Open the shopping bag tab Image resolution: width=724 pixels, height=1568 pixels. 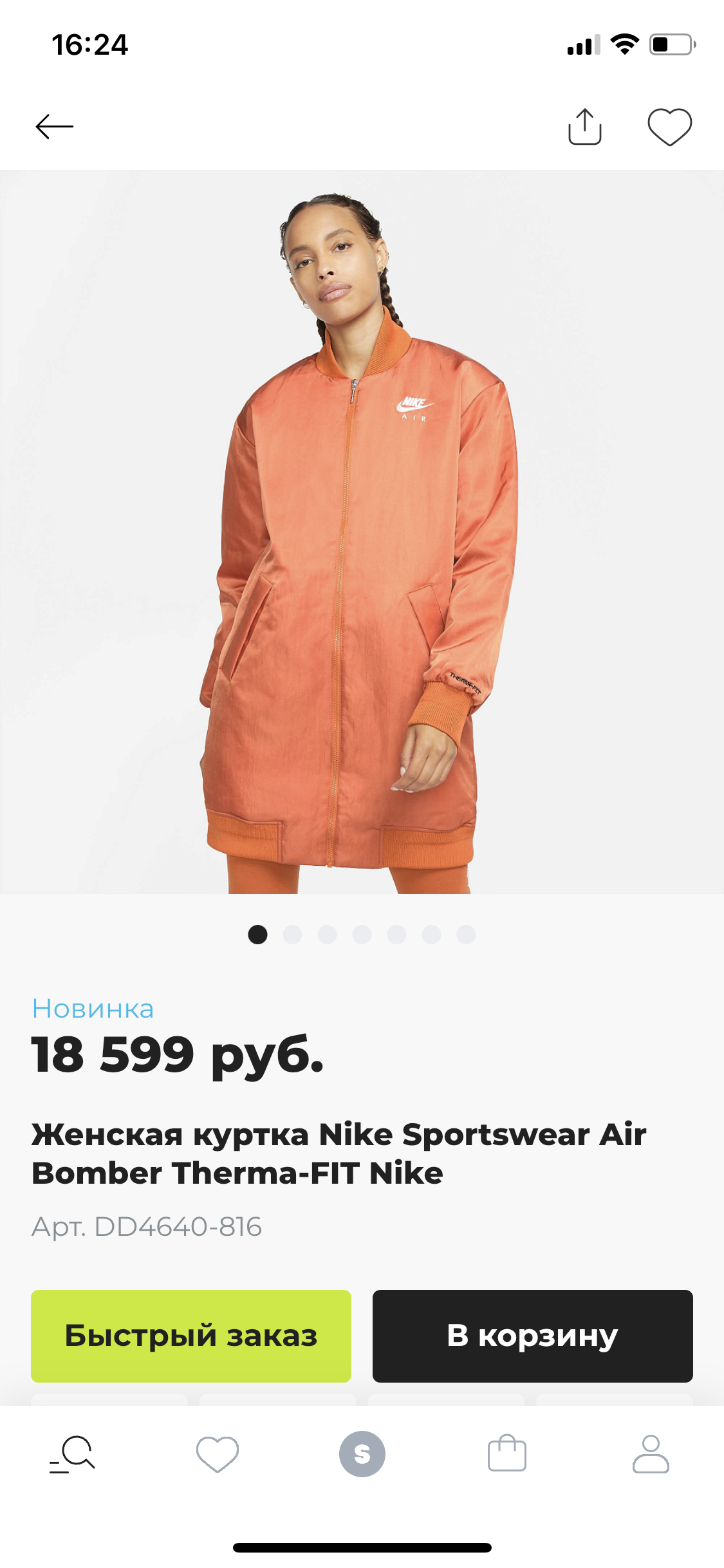click(507, 1454)
